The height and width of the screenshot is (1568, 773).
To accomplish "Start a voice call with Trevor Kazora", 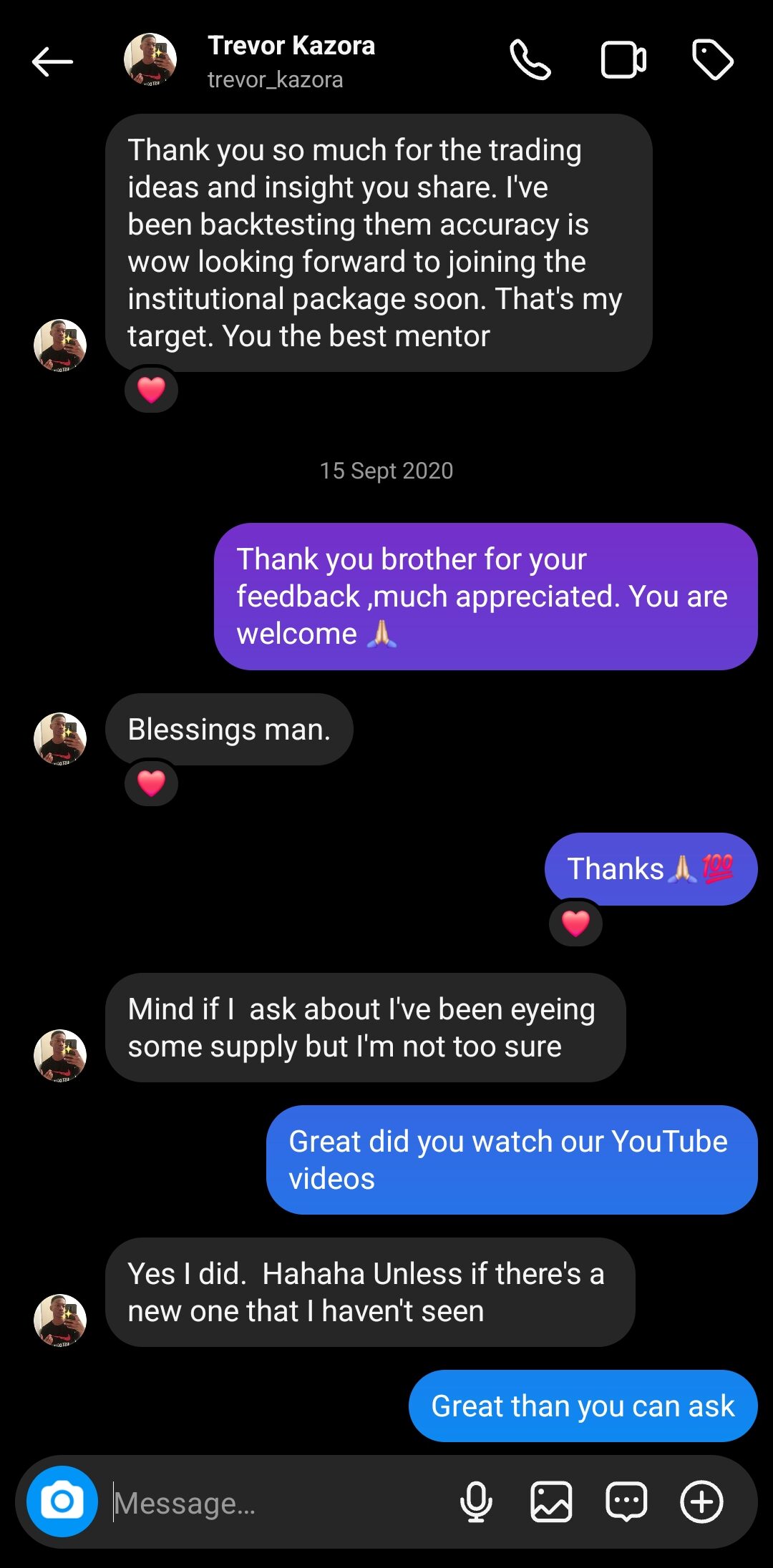I will [530, 60].
